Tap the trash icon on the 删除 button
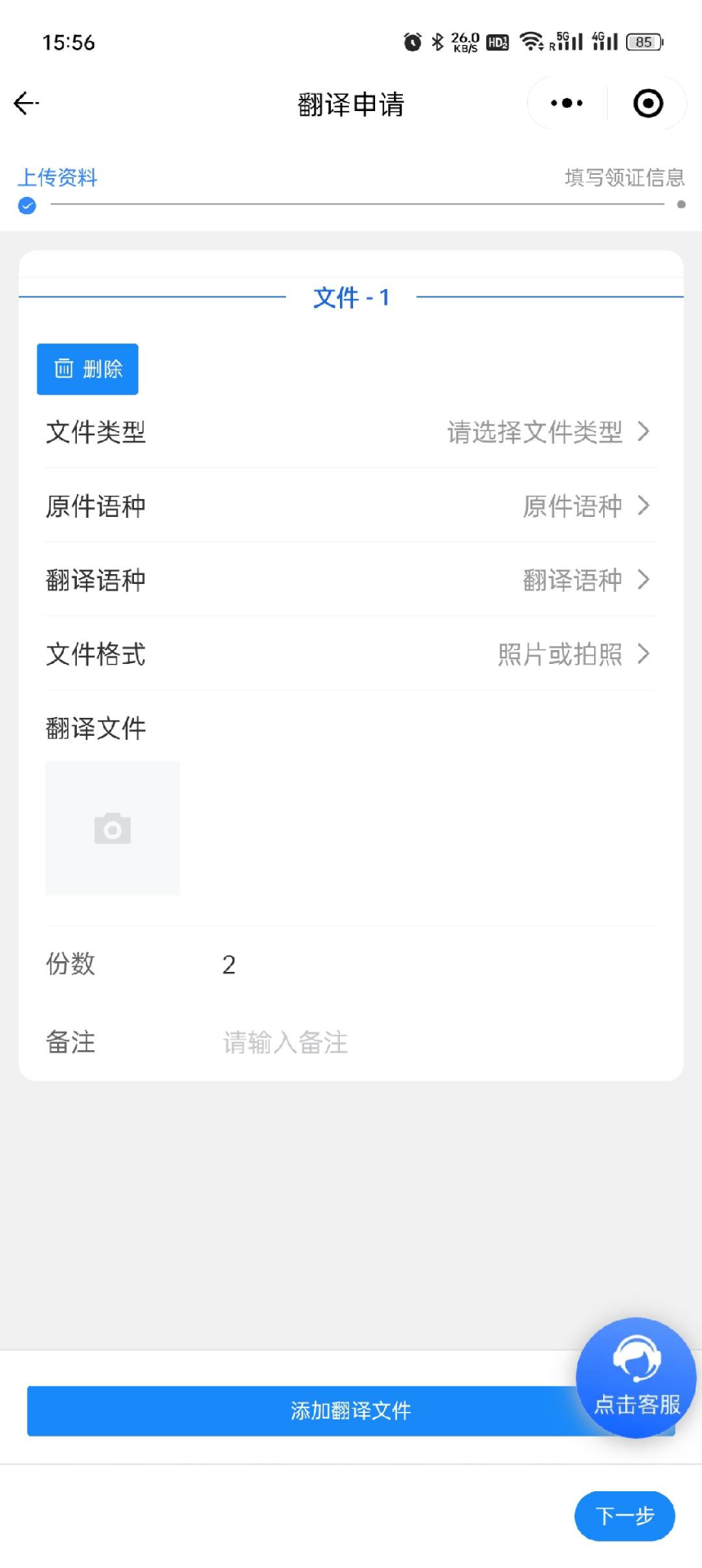Viewport: 702px width, 1568px height. [x=65, y=369]
